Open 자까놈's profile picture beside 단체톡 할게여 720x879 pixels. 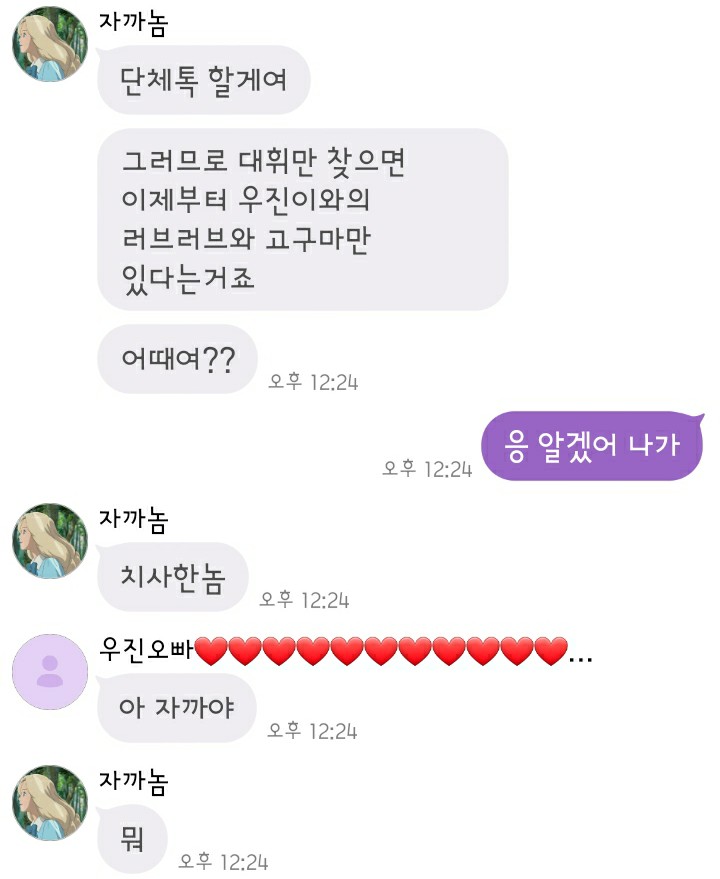click(x=49, y=43)
